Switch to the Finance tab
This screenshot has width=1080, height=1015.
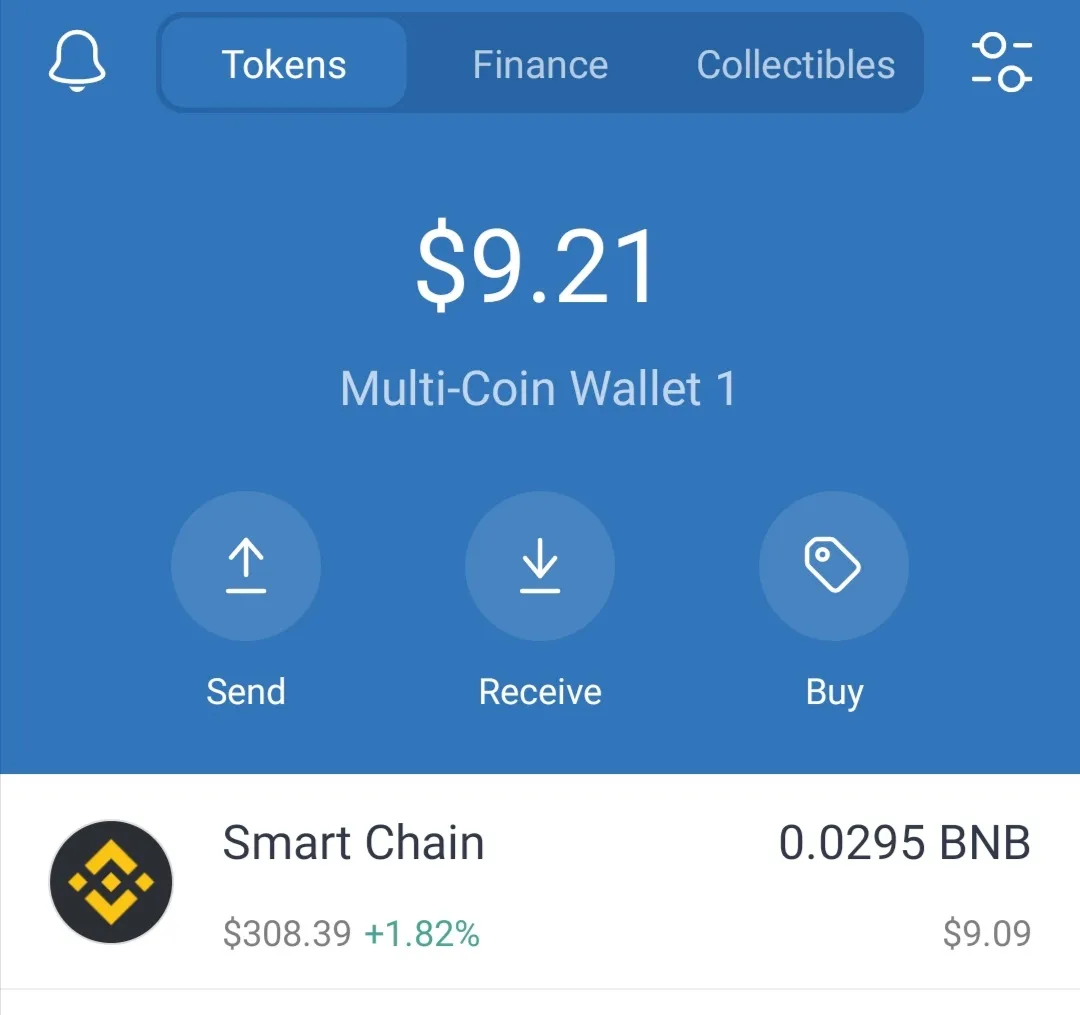(540, 65)
